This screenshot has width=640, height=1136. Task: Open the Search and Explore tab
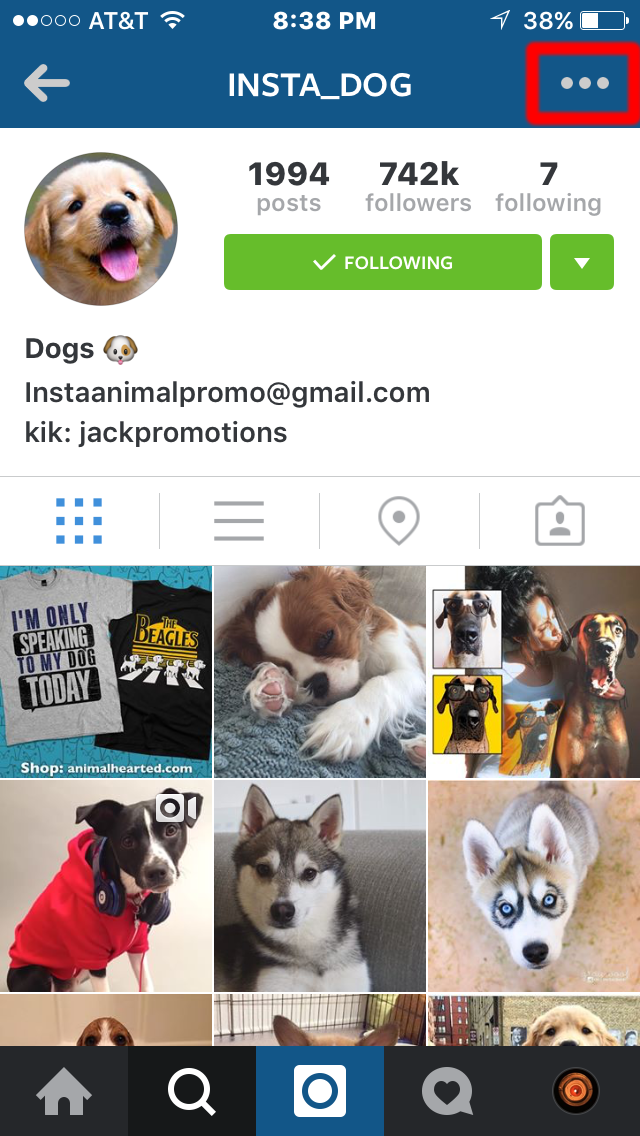pyautogui.click(x=192, y=1091)
